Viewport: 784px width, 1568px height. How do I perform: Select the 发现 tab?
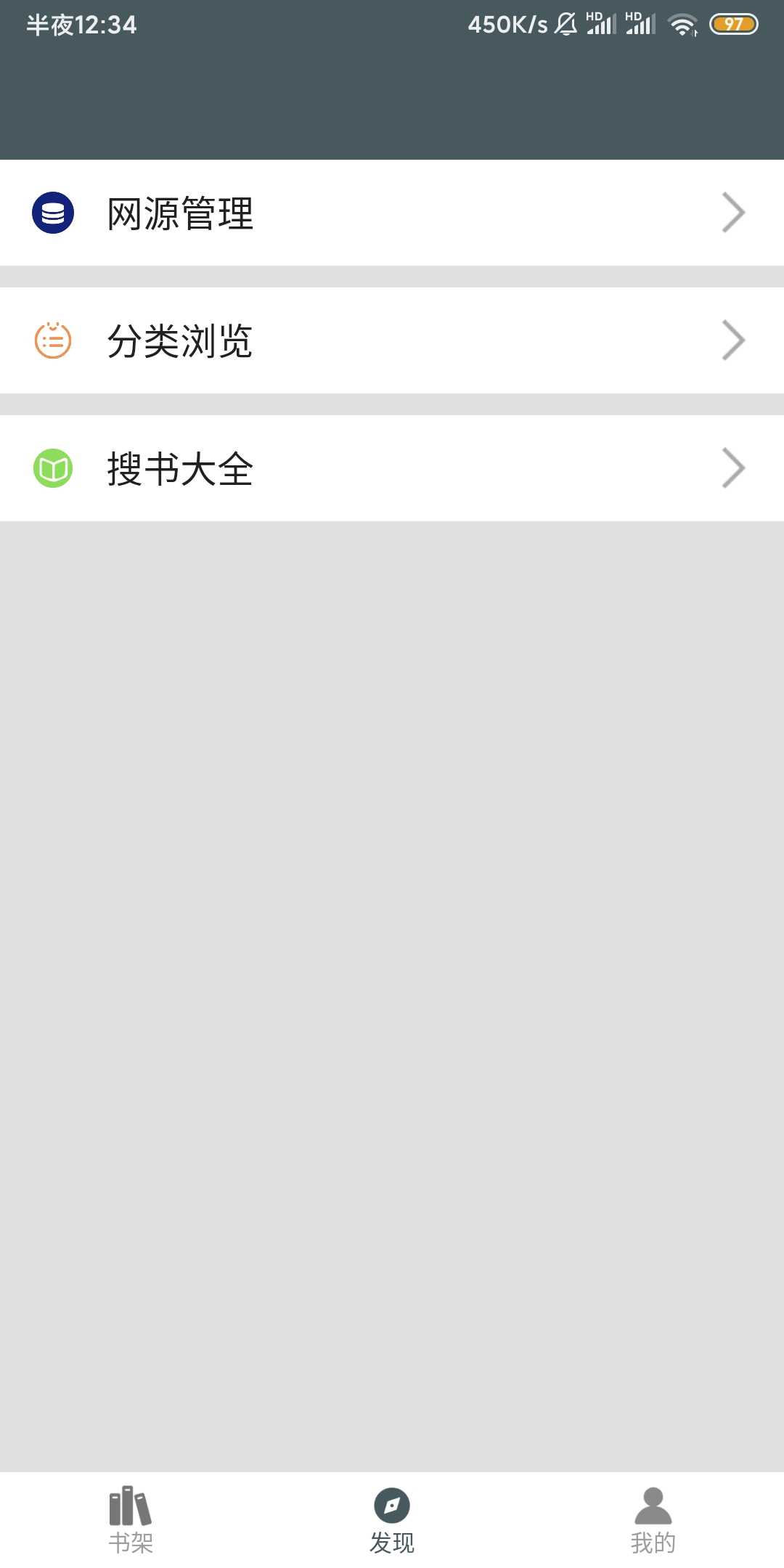392,1520
